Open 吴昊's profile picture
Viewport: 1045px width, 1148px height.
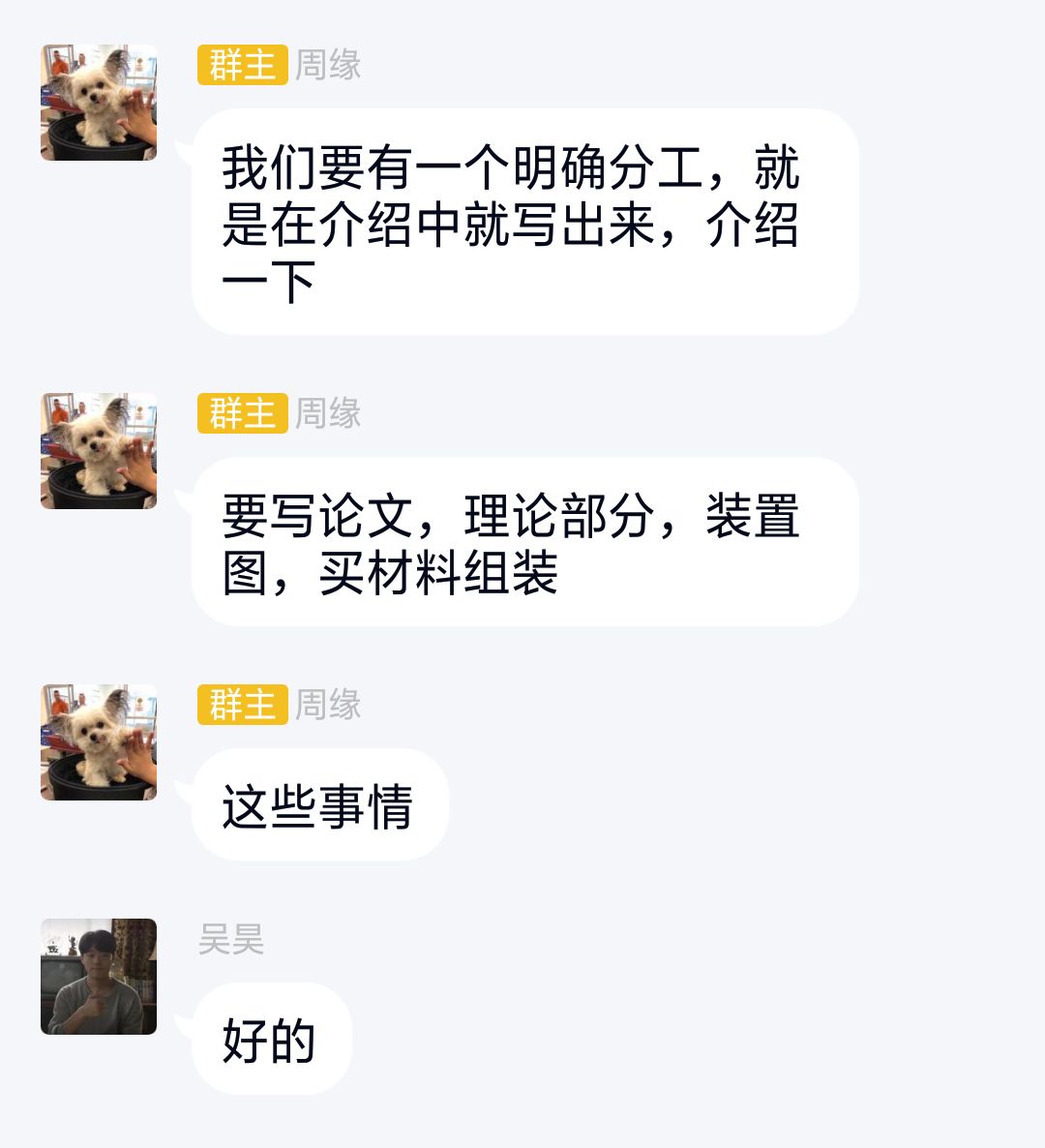pyautogui.click(x=99, y=976)
